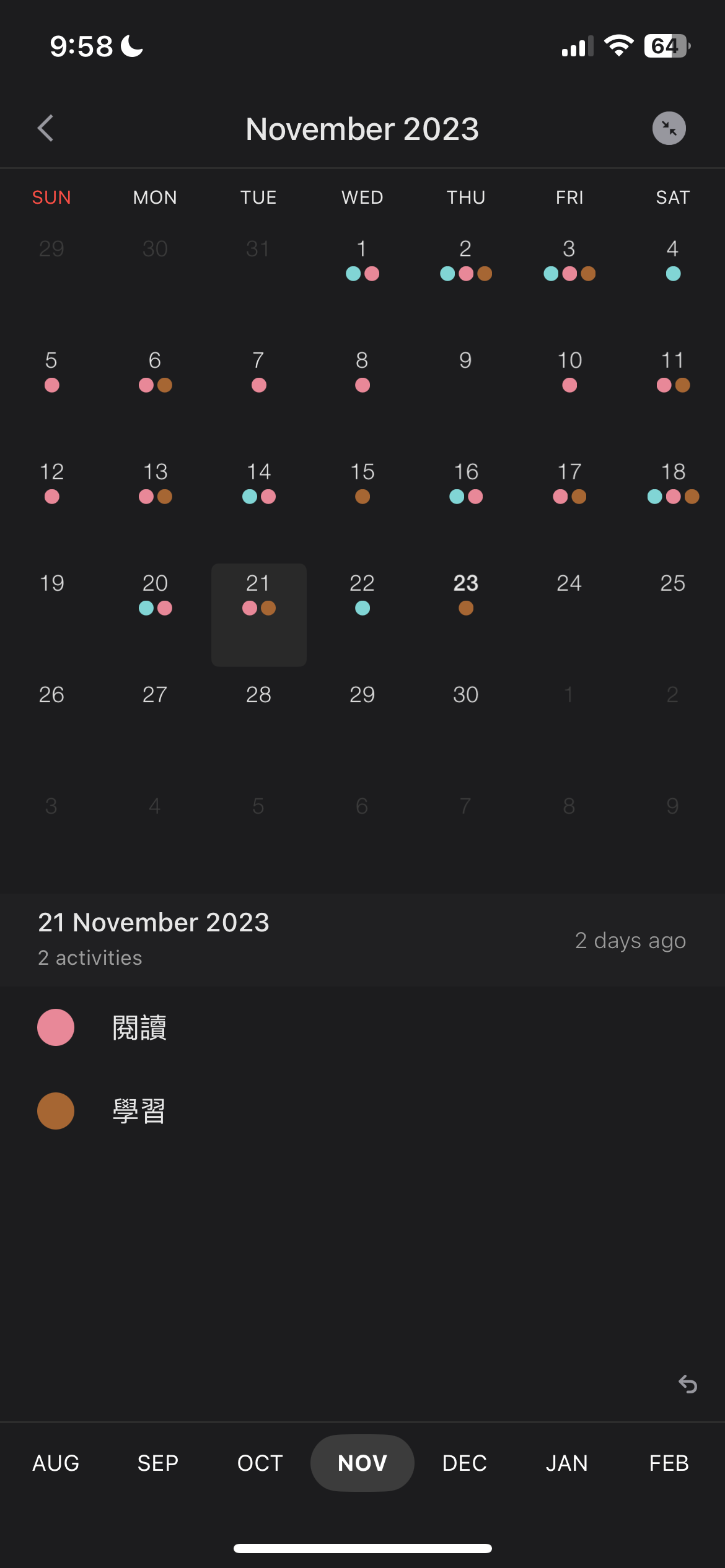Tap the return arrow icon
Image resolution: width=725 pixels, height=1568 pixels.
687,1383
